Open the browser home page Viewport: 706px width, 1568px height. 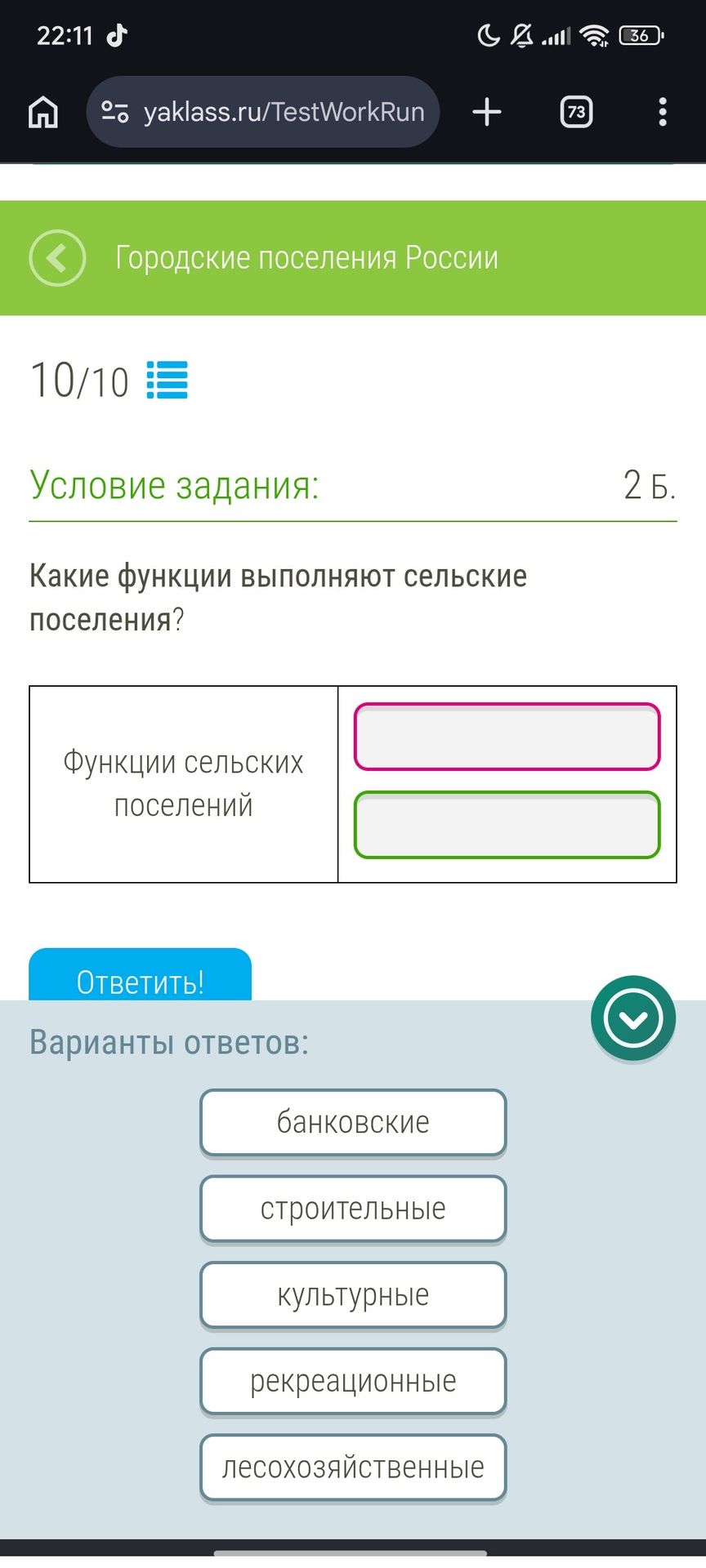coord(43,112)
